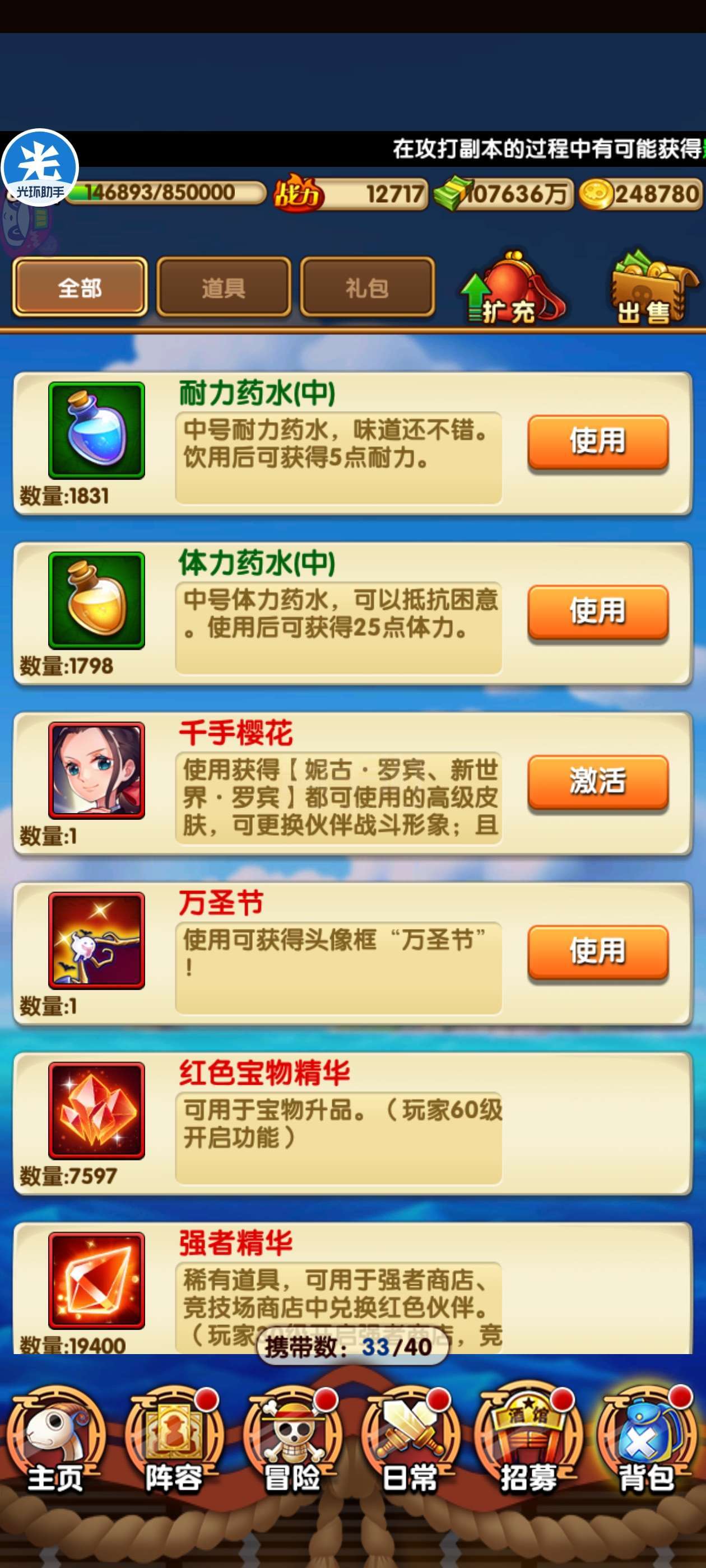
Task: Open the 光环助手 floating assistant icon
Action: (40, 167)
